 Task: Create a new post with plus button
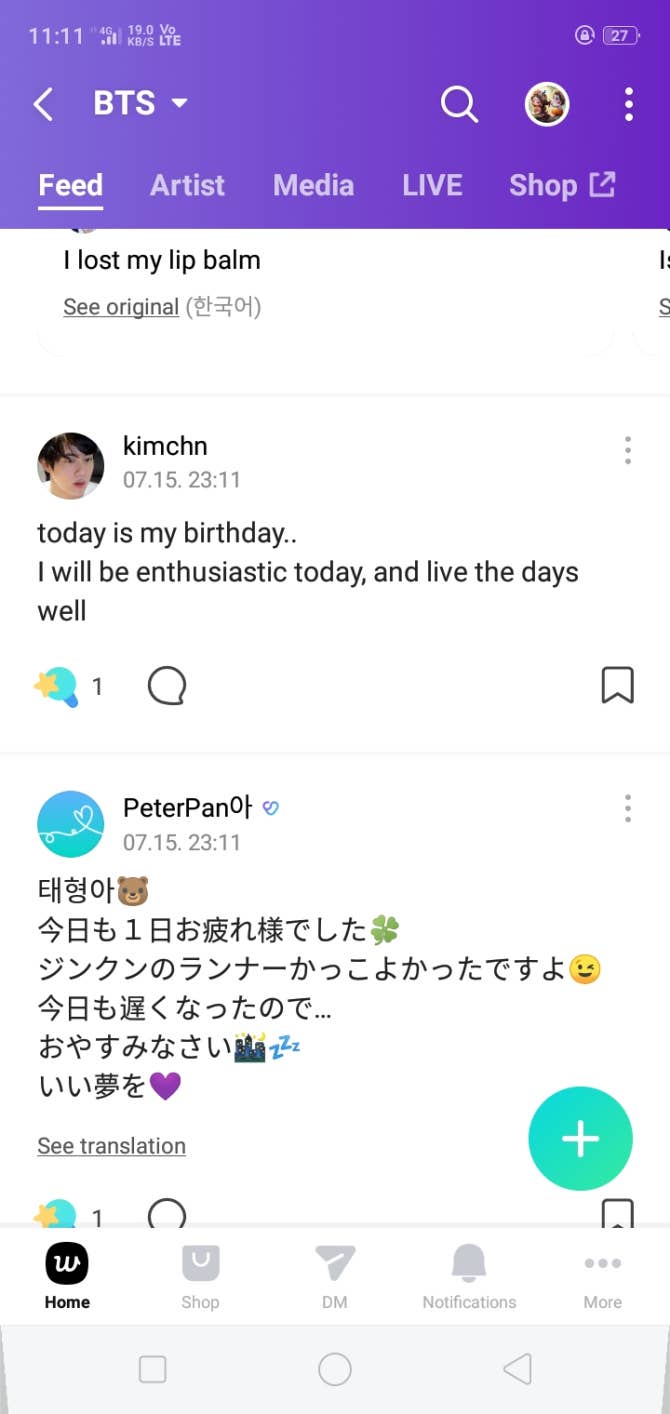coord(580,1139)
